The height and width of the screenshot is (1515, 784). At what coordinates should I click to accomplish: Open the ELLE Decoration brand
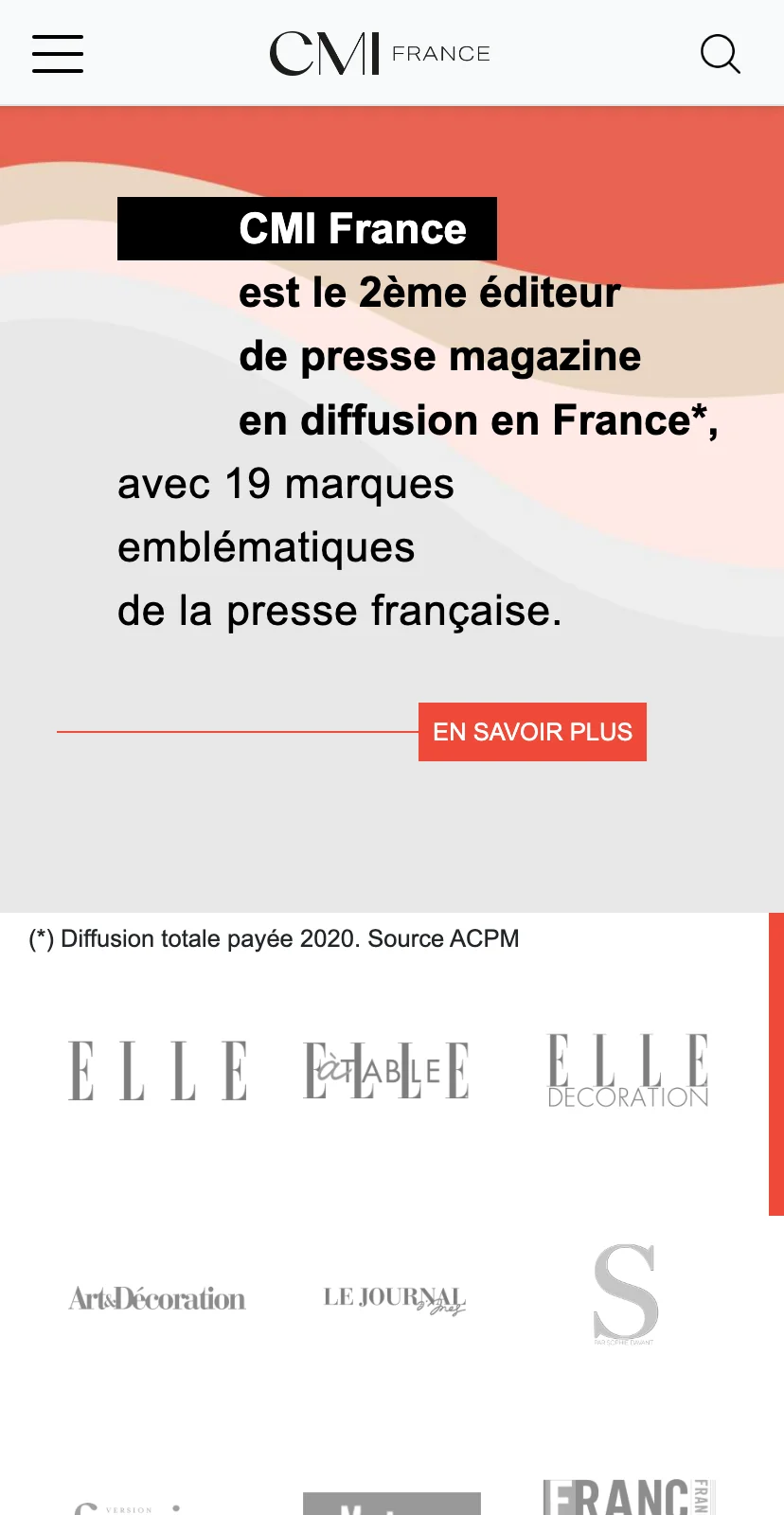628,1071
